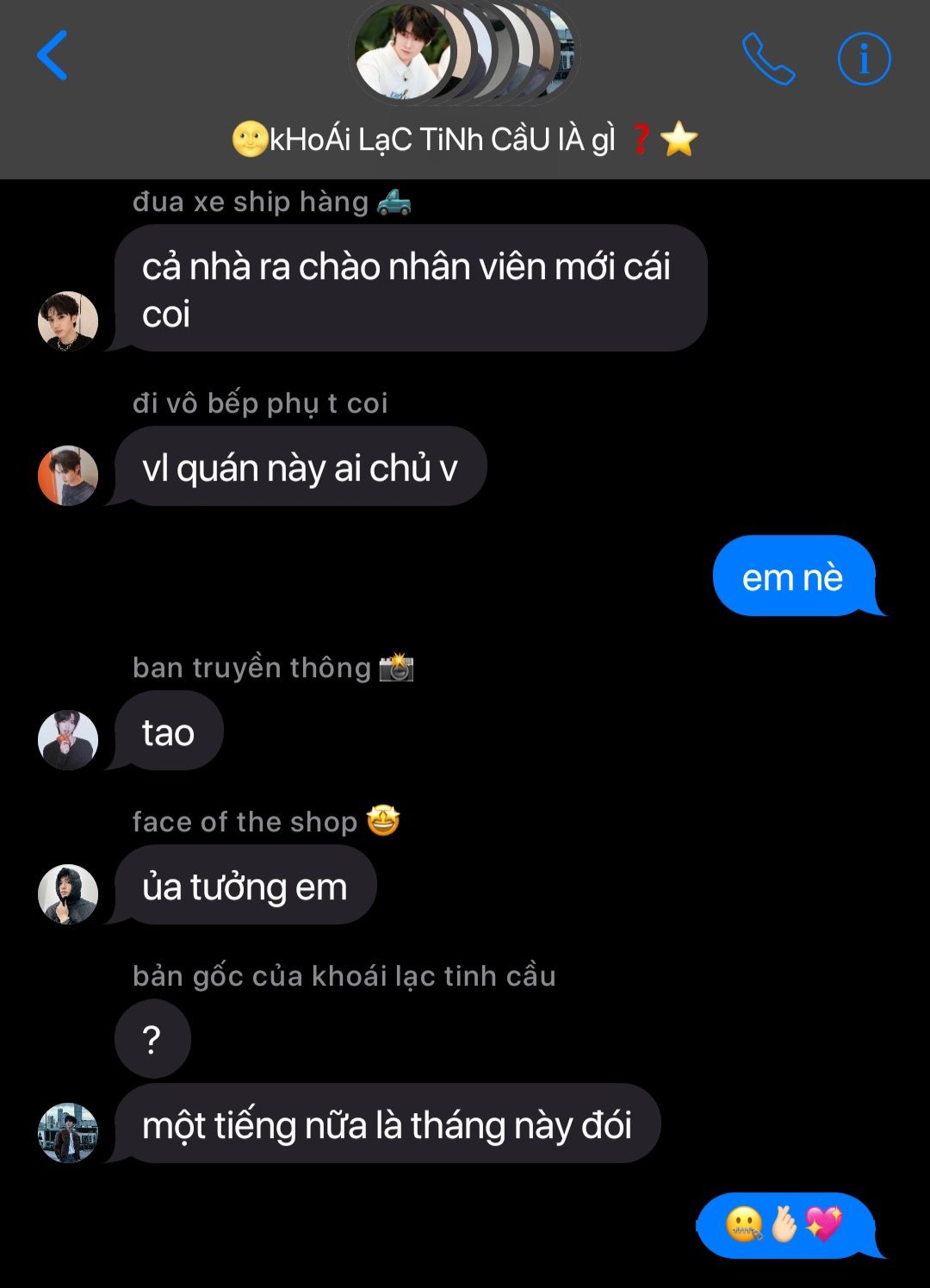Viewport: 930px width, 1288px height.
Task: Open group name kHoÁi LạC TiNh CầU
Action: (464, 139)
